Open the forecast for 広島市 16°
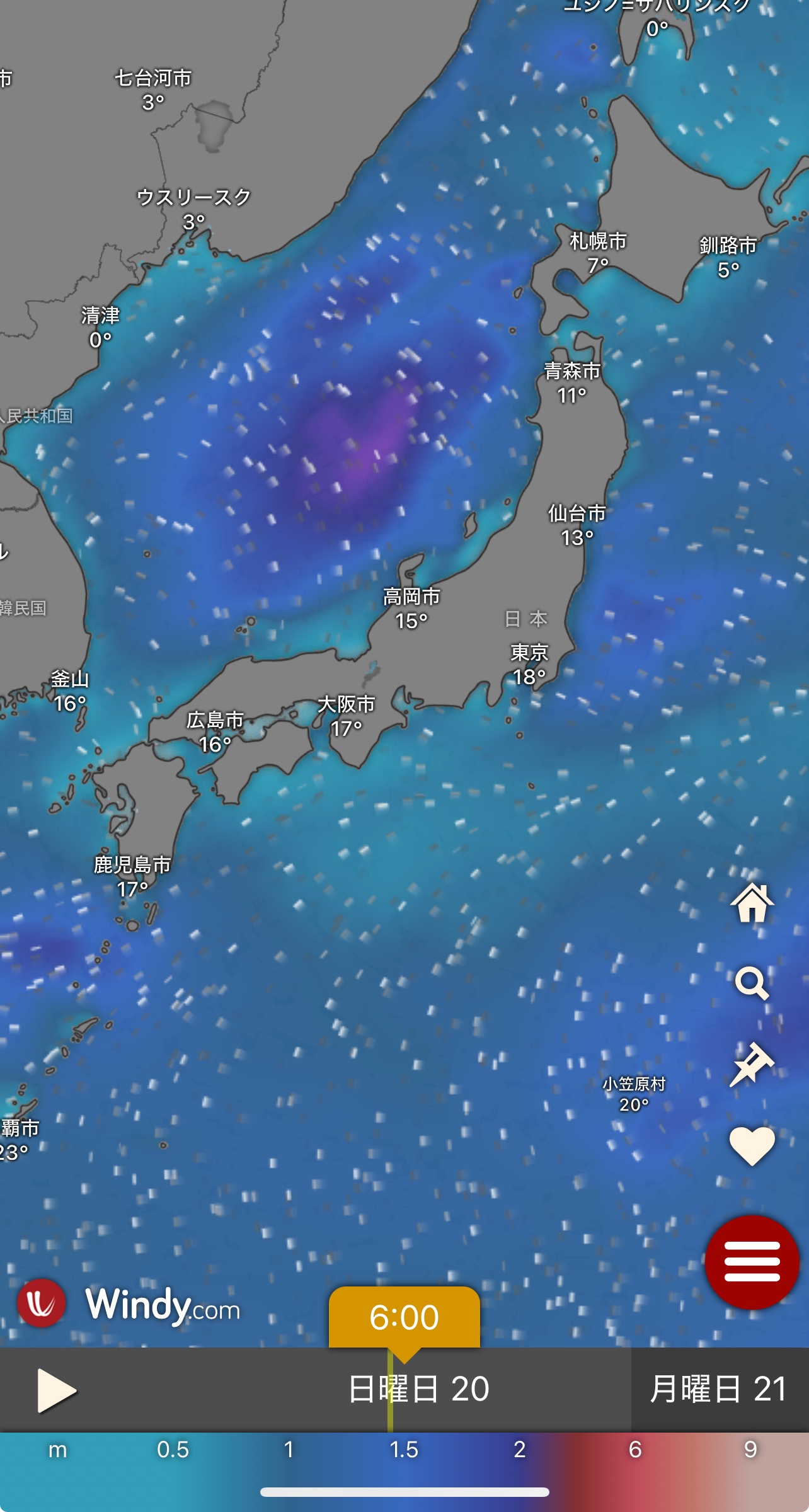 [x=215, y=732]
